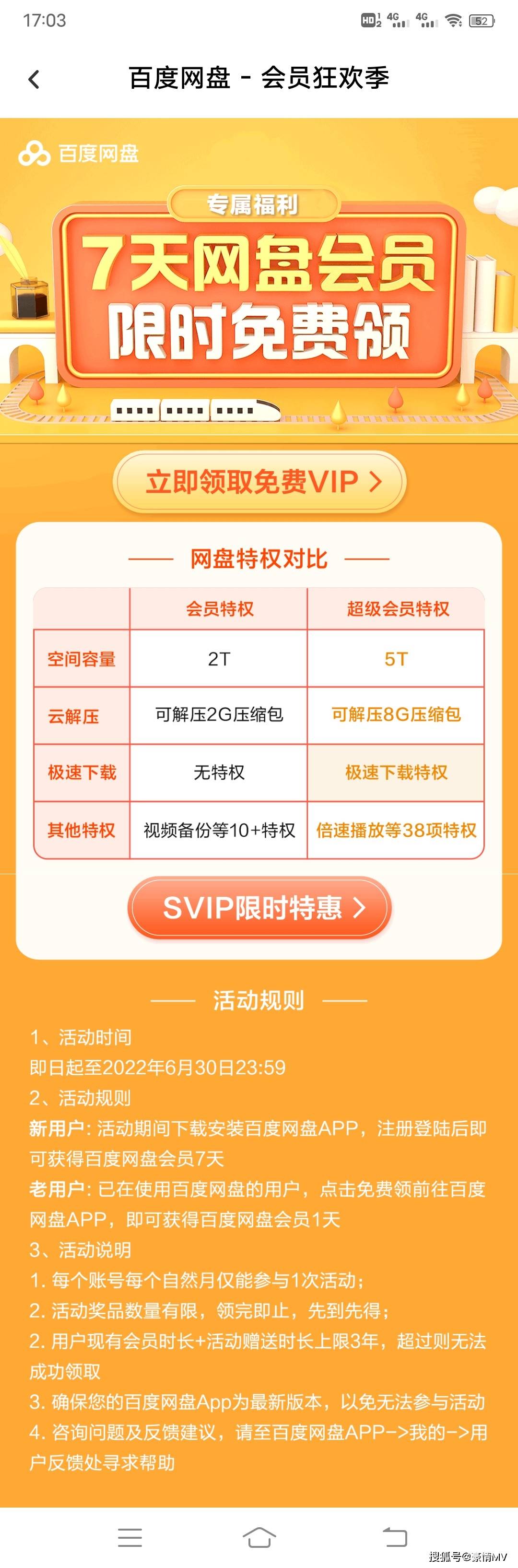The image size is (518, 1568).
Task: Tap the system back button
Action: tap(394, 1536)
